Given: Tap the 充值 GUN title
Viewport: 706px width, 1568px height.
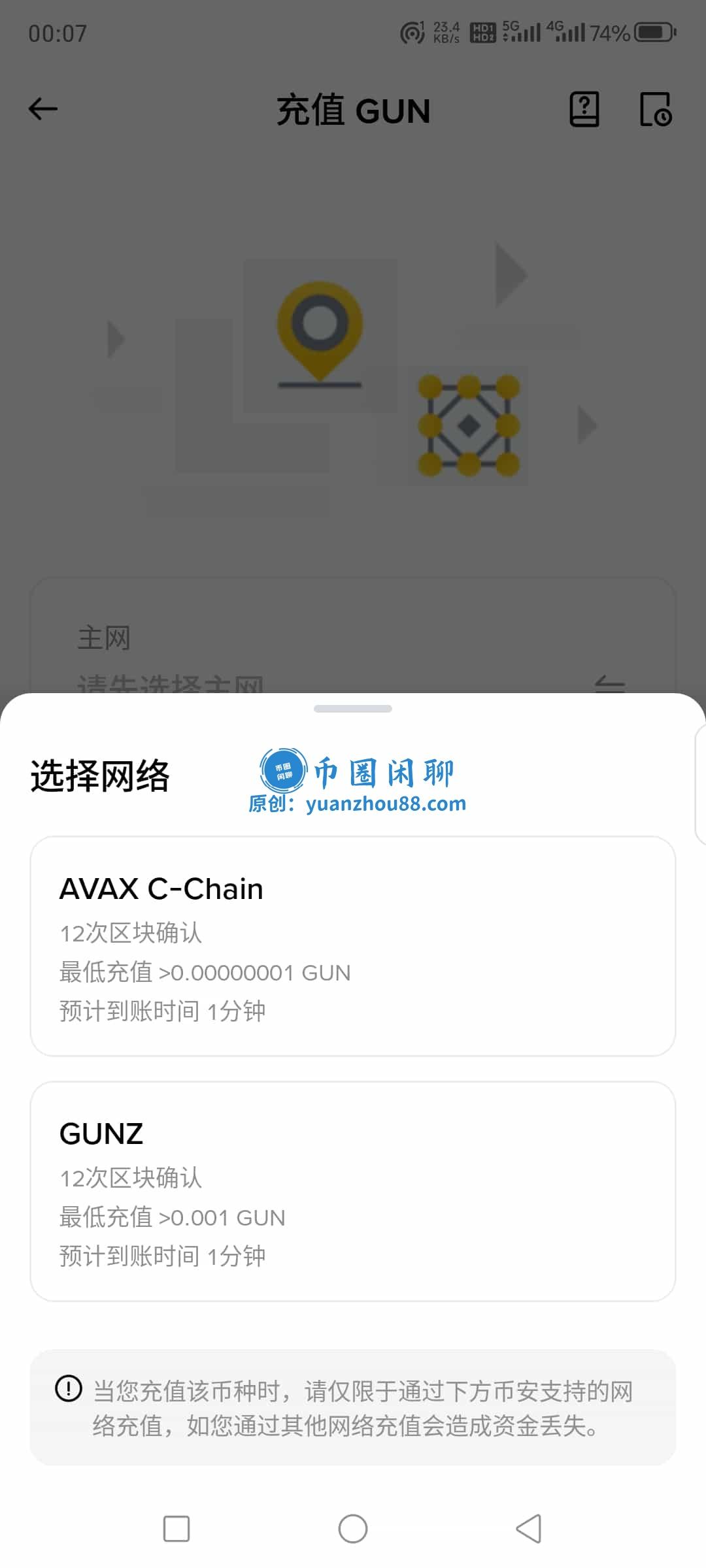Looking at the screenshot, I should tap(353, 111).
